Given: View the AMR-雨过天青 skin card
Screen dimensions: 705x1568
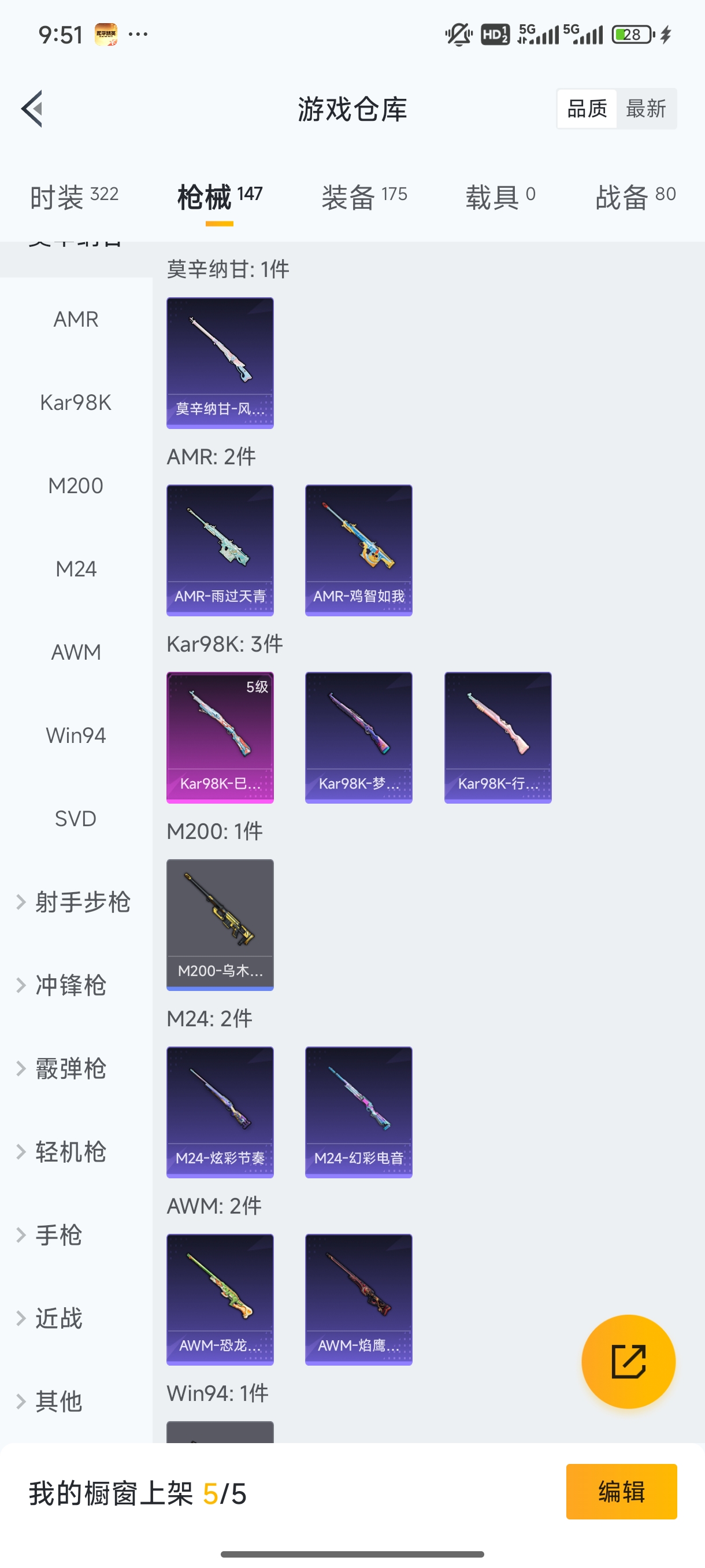Looking at the screenshot, I should [x=220, y=550].
